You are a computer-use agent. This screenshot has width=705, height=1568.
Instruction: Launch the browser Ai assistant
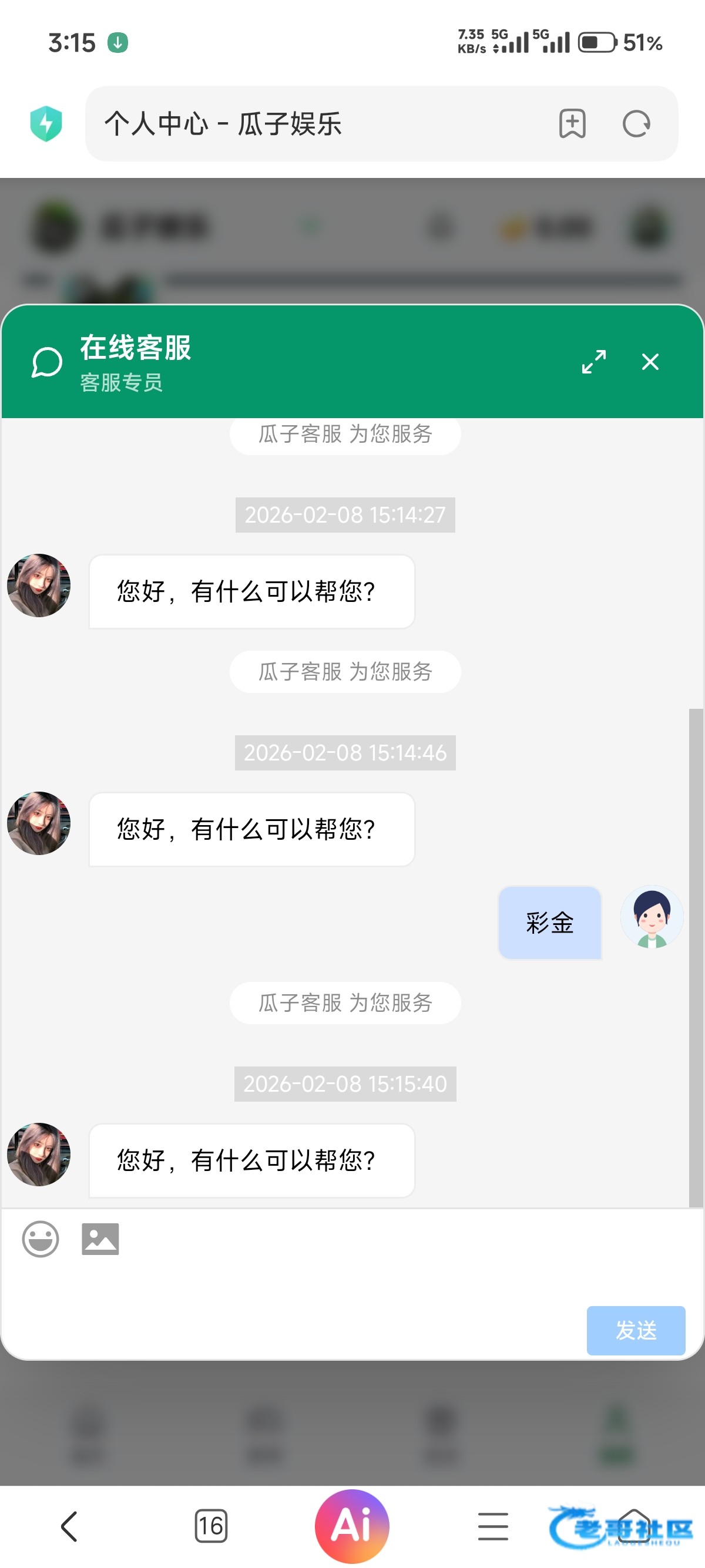coord(352,1526)
